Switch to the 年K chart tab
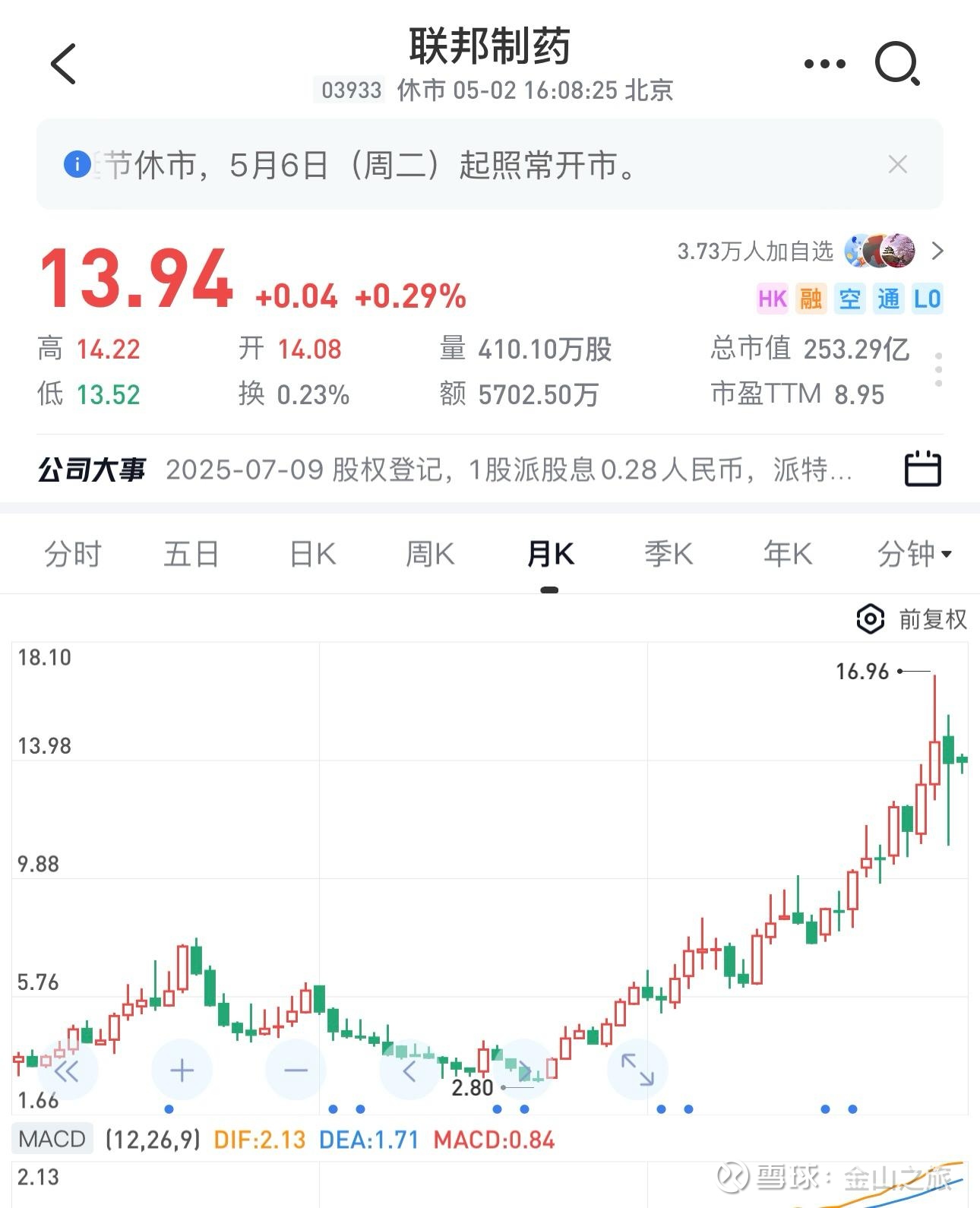This screenshot has width=980, height=1208. tap(788, 554)
